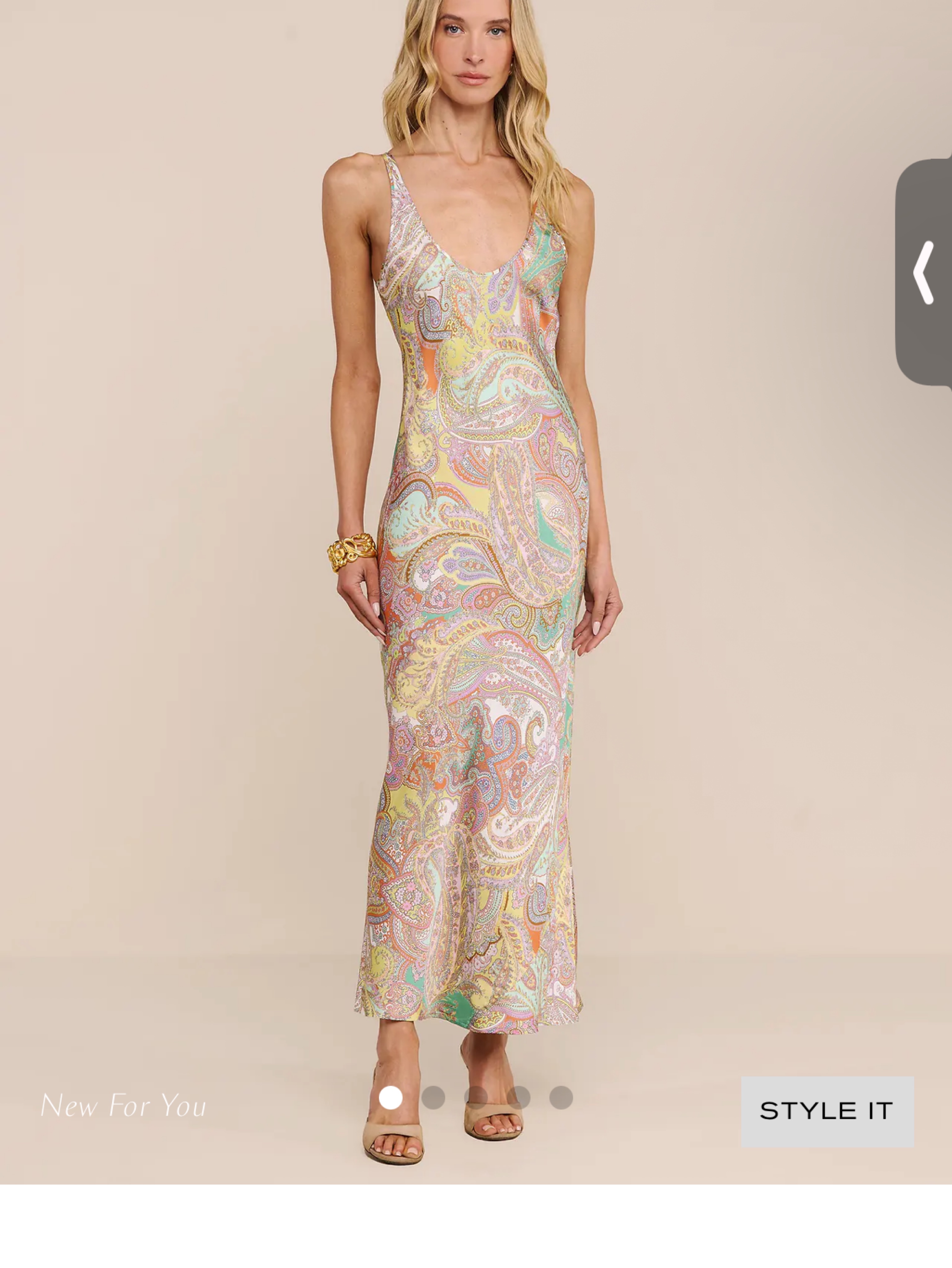Open the side panel arrow handle
This screenshot has width=952, height=1268.
coord(924,272)
